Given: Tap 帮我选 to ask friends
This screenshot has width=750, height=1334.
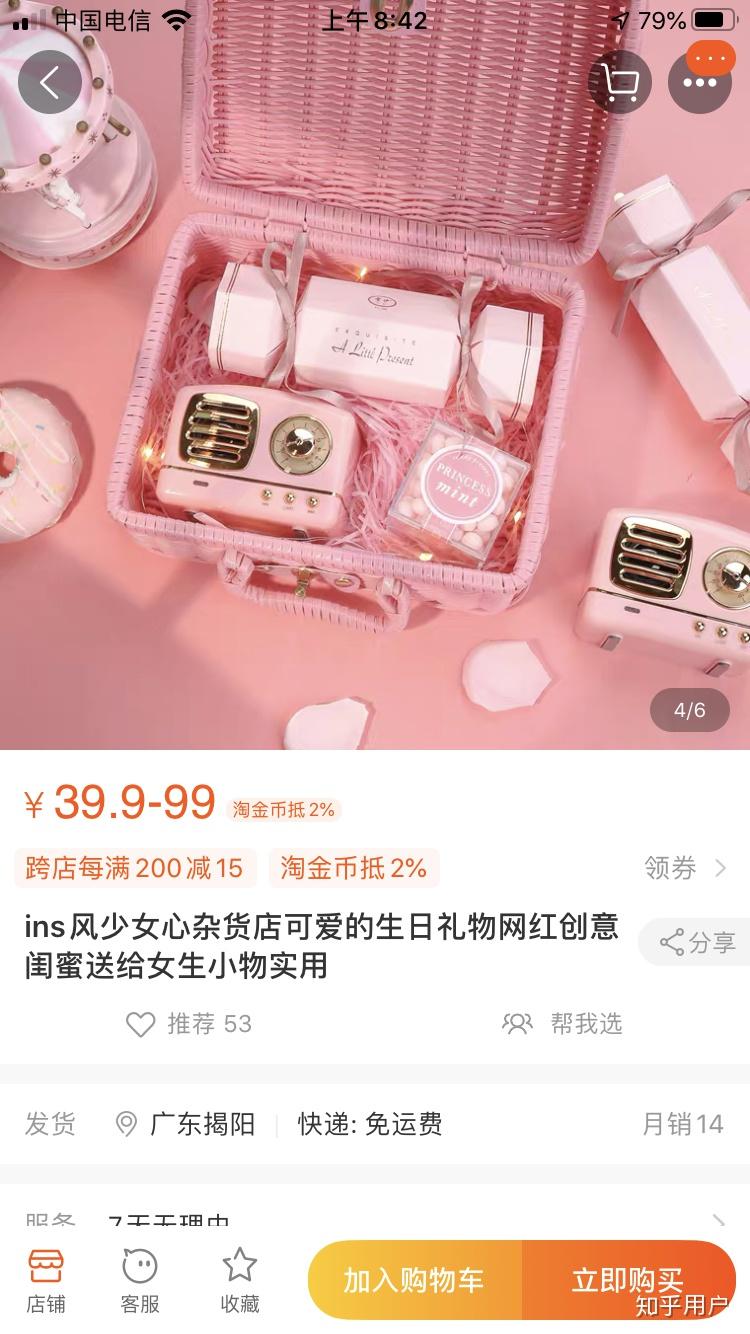Looking at the screenshot, I should point(563,1024).
